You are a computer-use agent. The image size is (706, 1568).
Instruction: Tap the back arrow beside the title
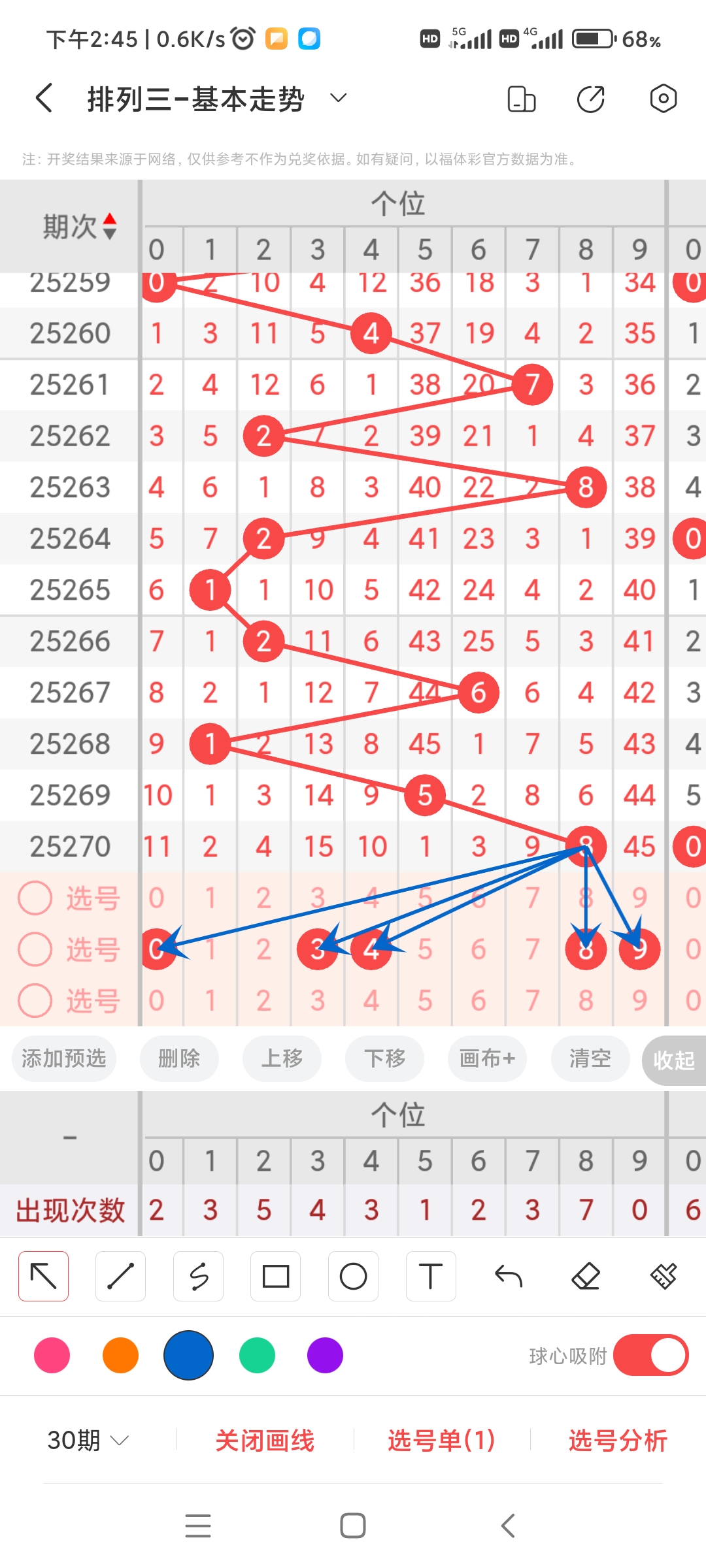pos(42,98)
